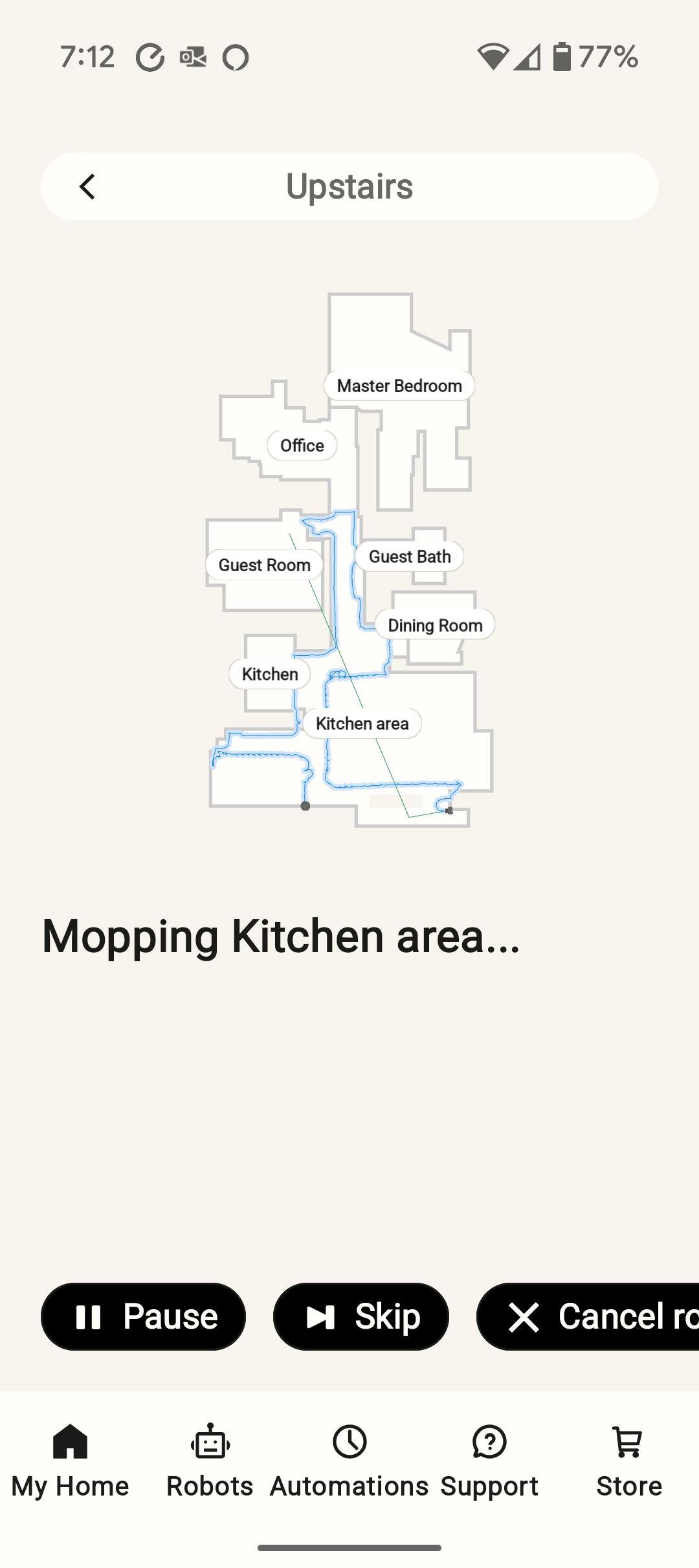Skip the Kitchen area room
699x1568 pixels.
coord(361,1316)
